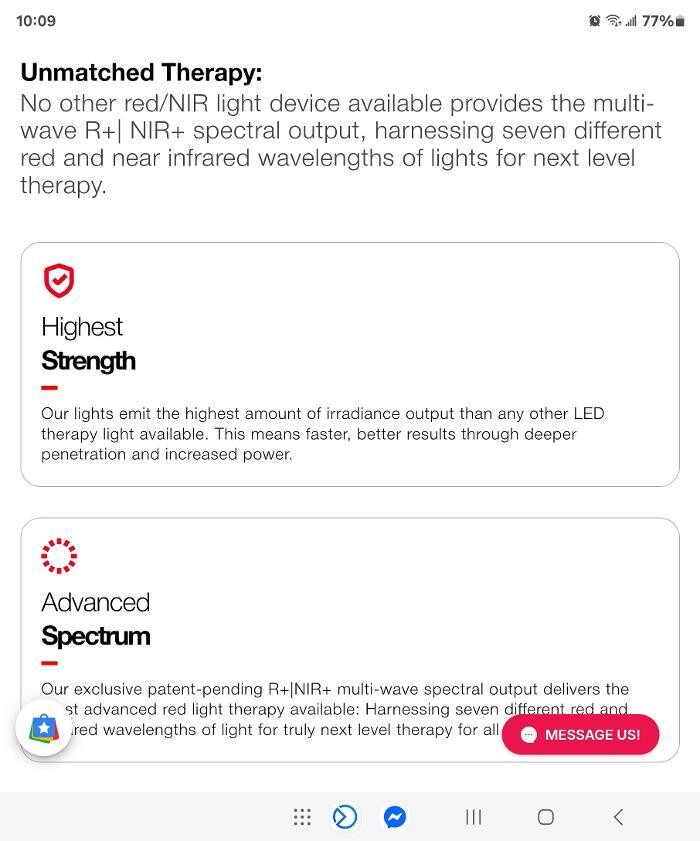Open the blue arrow app in the taskbar

(345, 817)
